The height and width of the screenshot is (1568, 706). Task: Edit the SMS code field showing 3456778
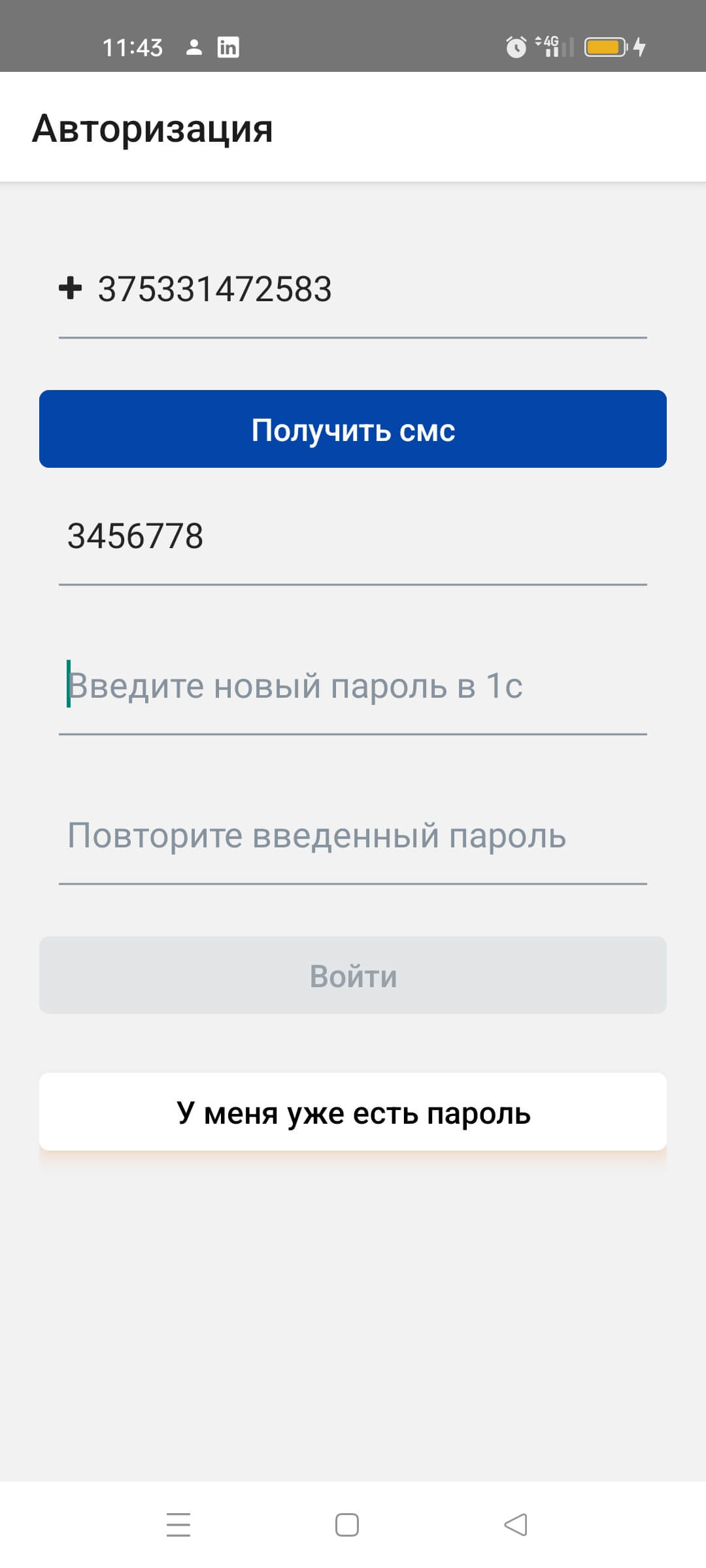pos(353,536)
